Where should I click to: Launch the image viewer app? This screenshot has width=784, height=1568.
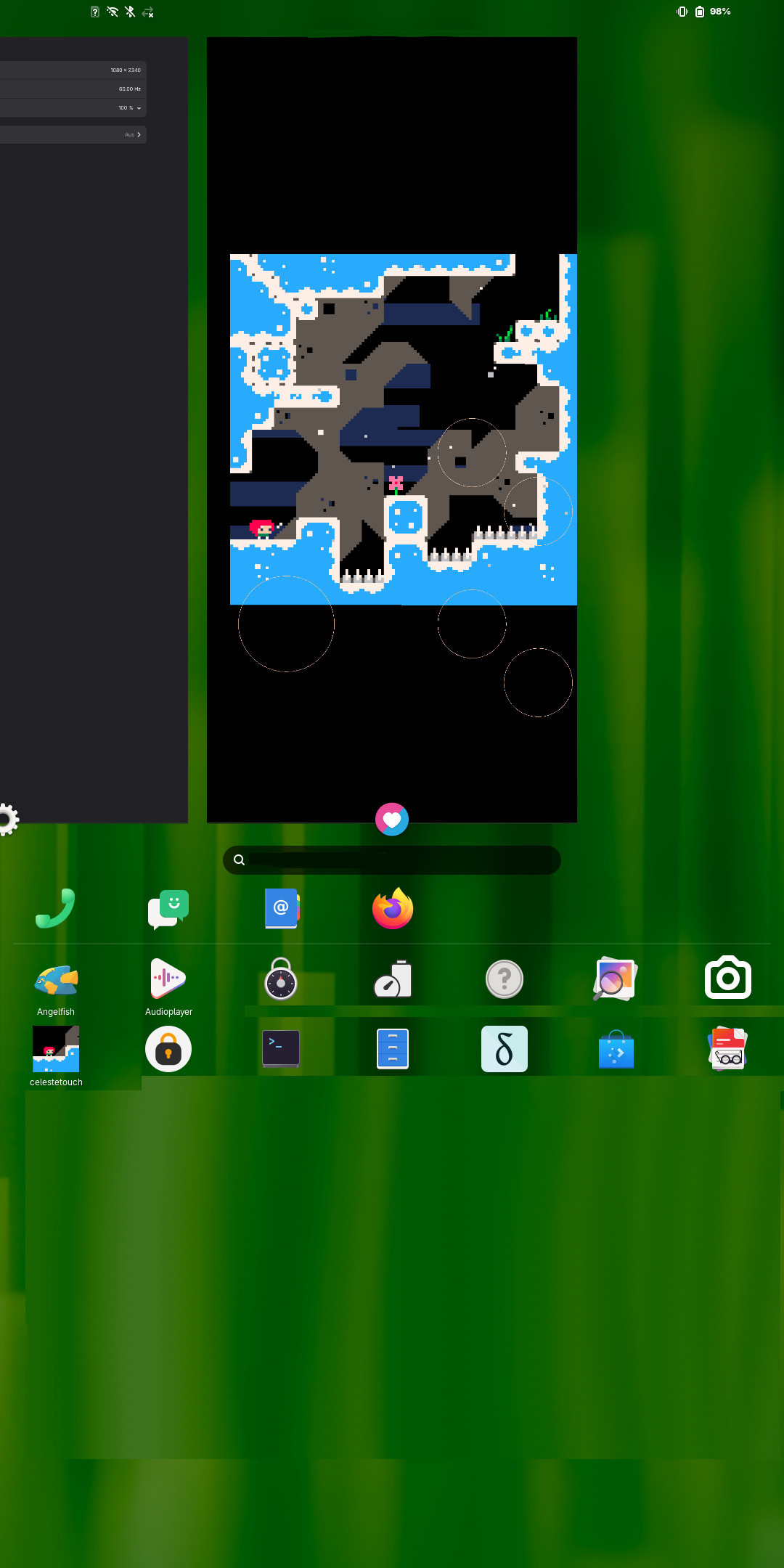click(x=616, y=979)
